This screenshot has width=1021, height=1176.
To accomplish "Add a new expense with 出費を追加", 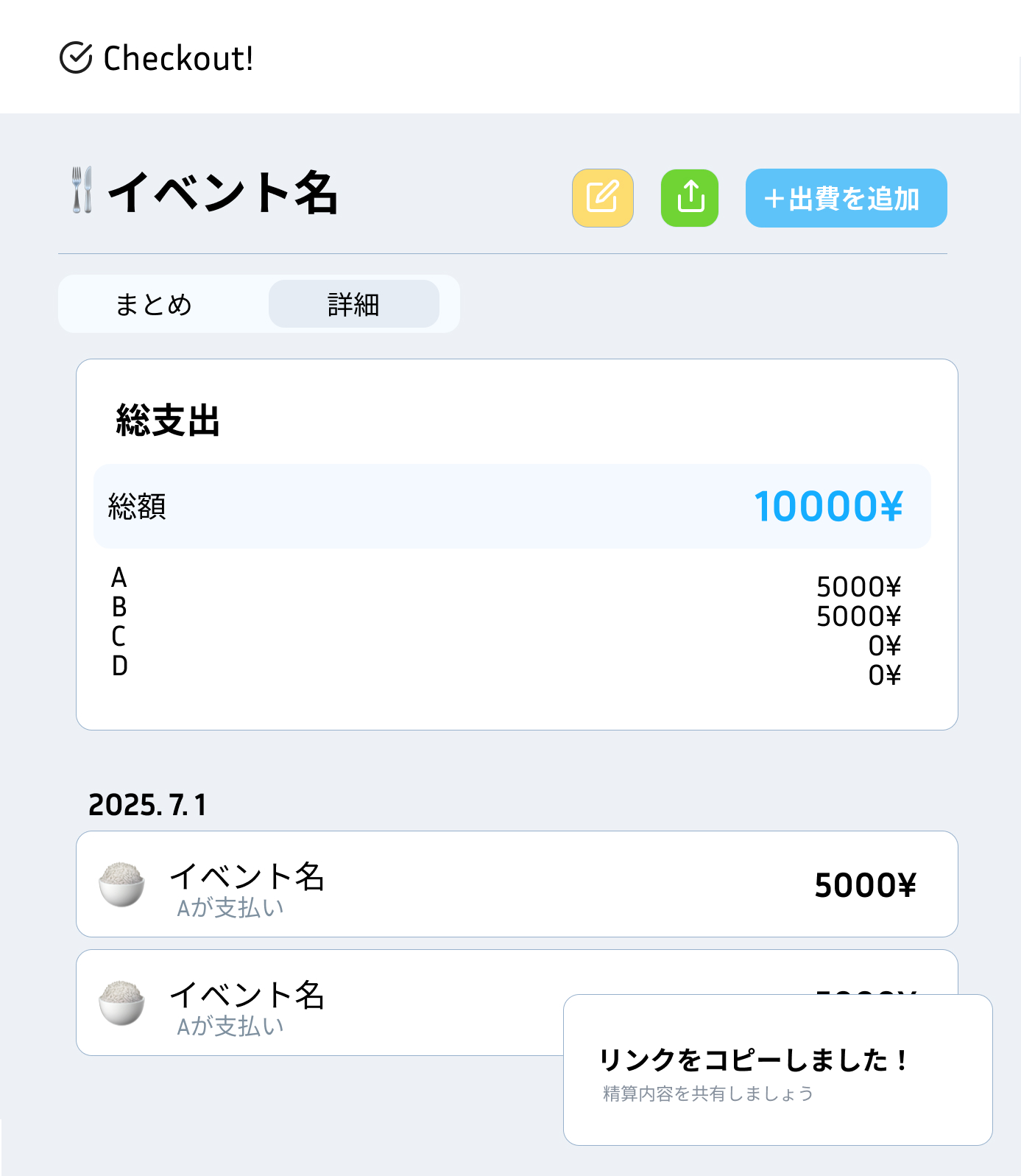I will [x=846, y=198].
